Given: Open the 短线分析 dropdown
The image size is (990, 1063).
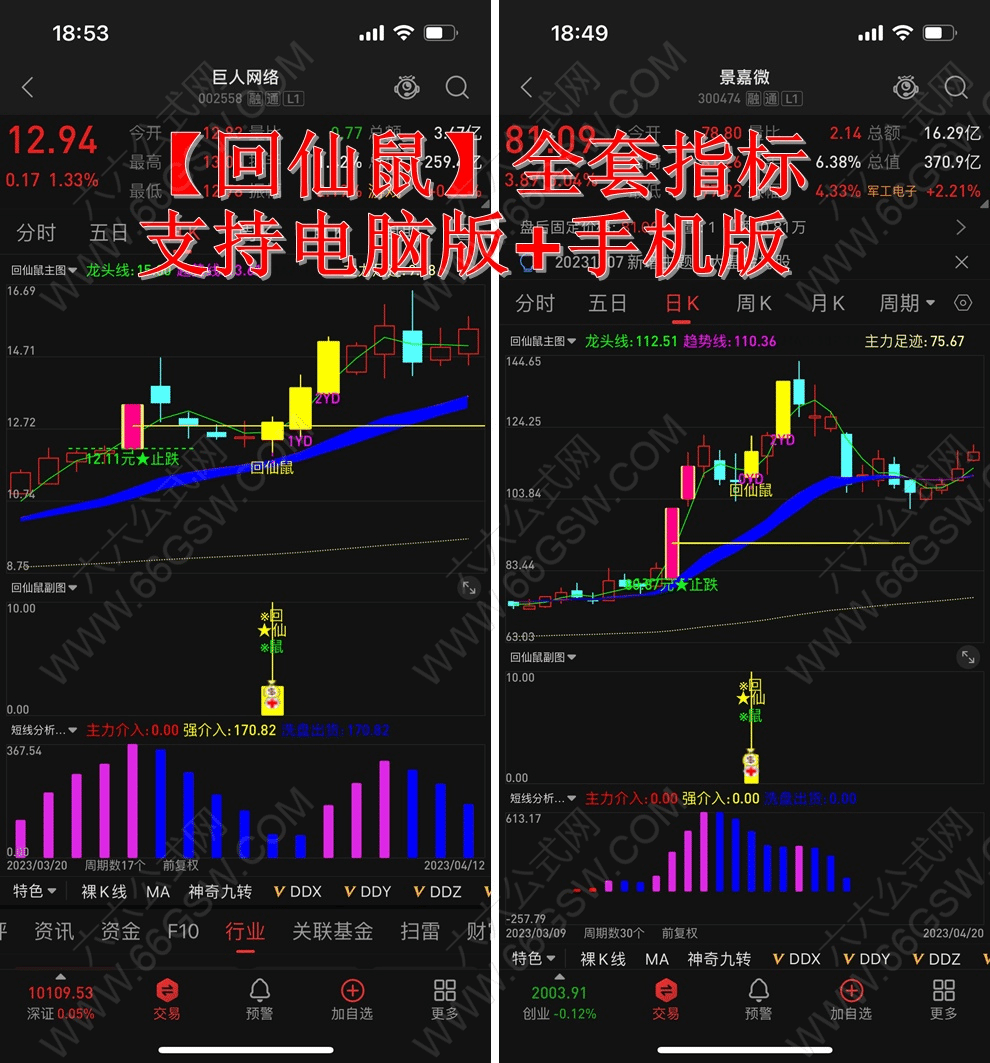Looking at the screenshot, I should [x=40, y=731].
